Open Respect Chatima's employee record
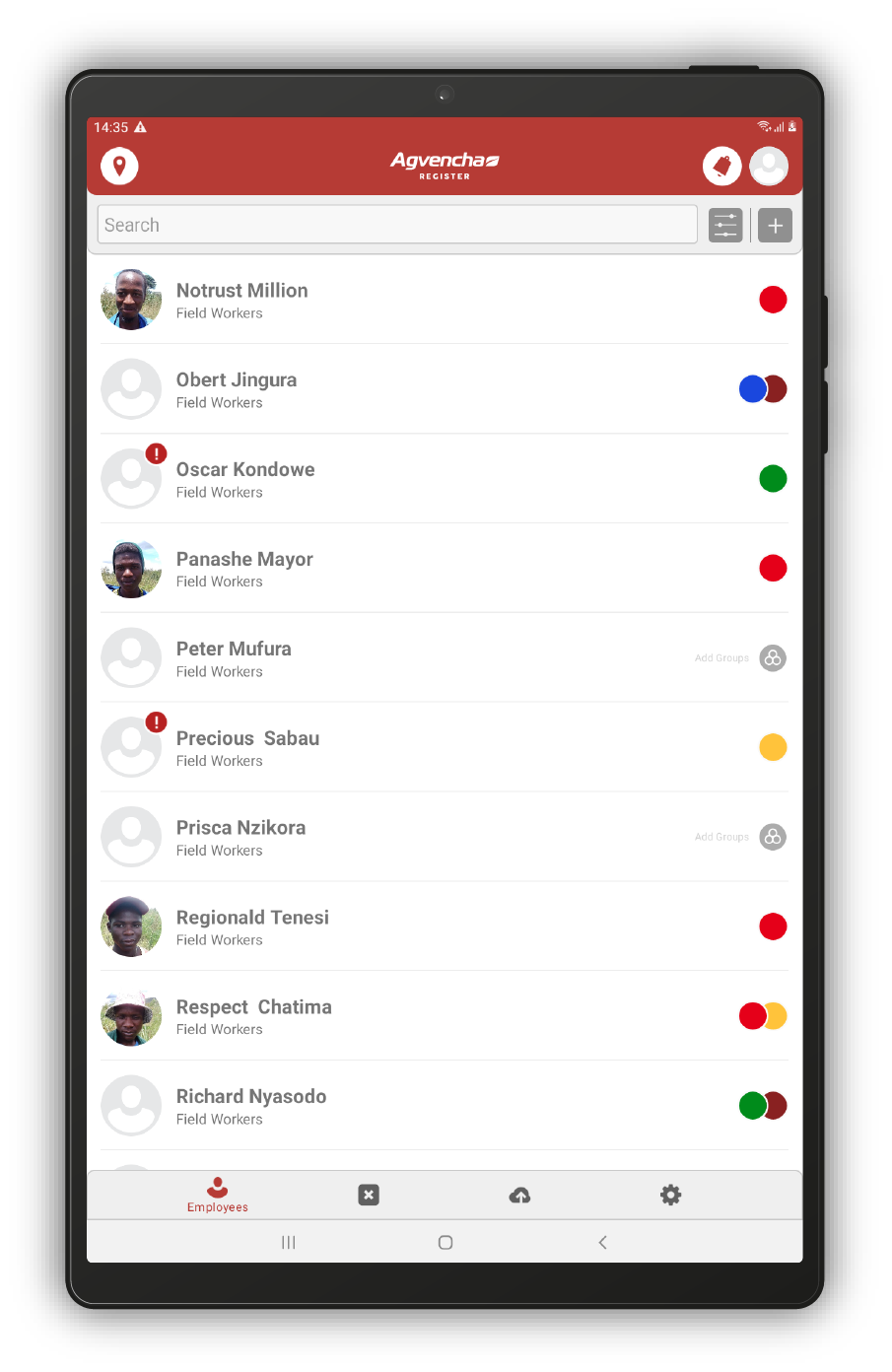Image resolution: width=892 pixels, height=1372 pixels. point(253,1016)
